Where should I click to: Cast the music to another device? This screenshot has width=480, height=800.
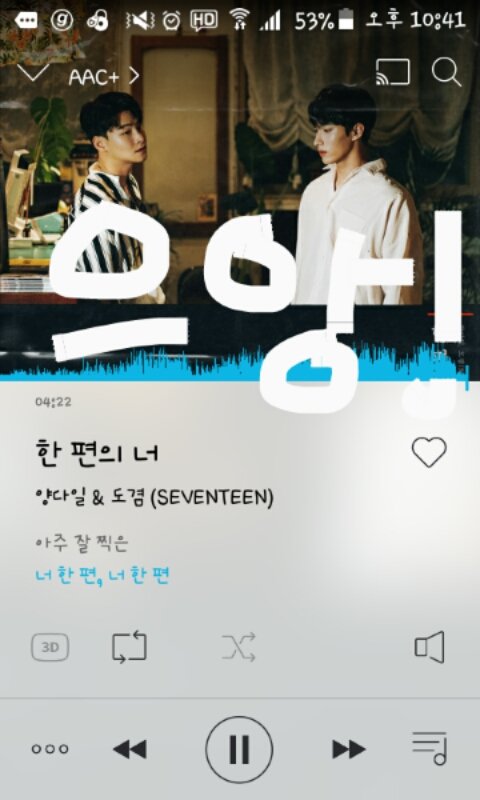point(393,71)
